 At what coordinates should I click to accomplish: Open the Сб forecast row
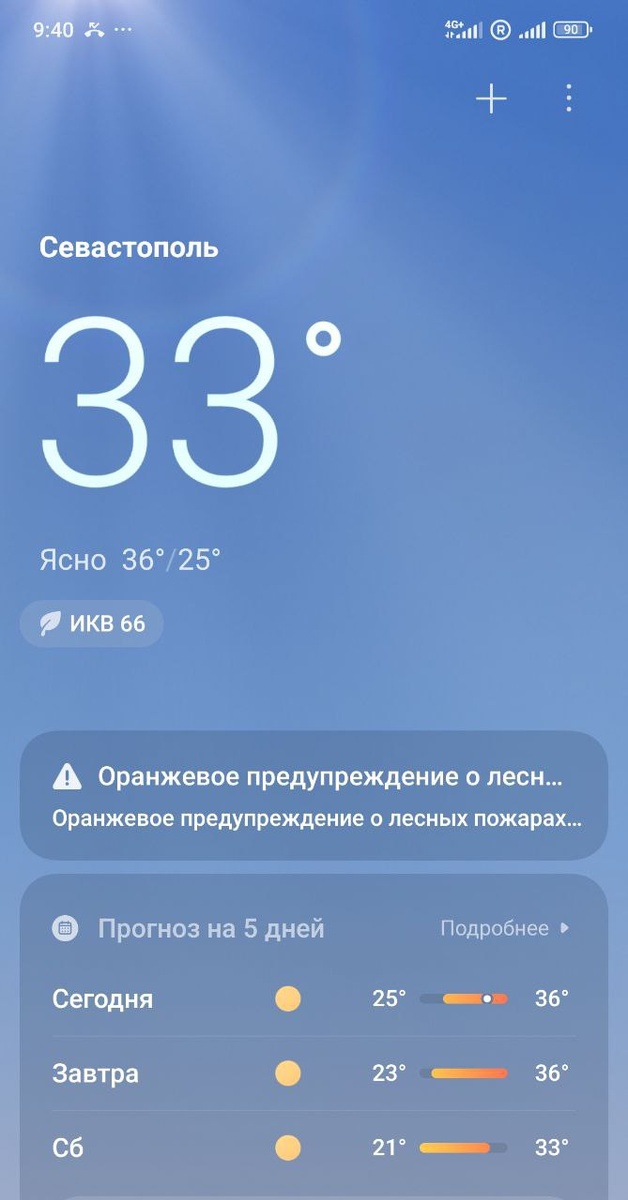(314, 1147)
